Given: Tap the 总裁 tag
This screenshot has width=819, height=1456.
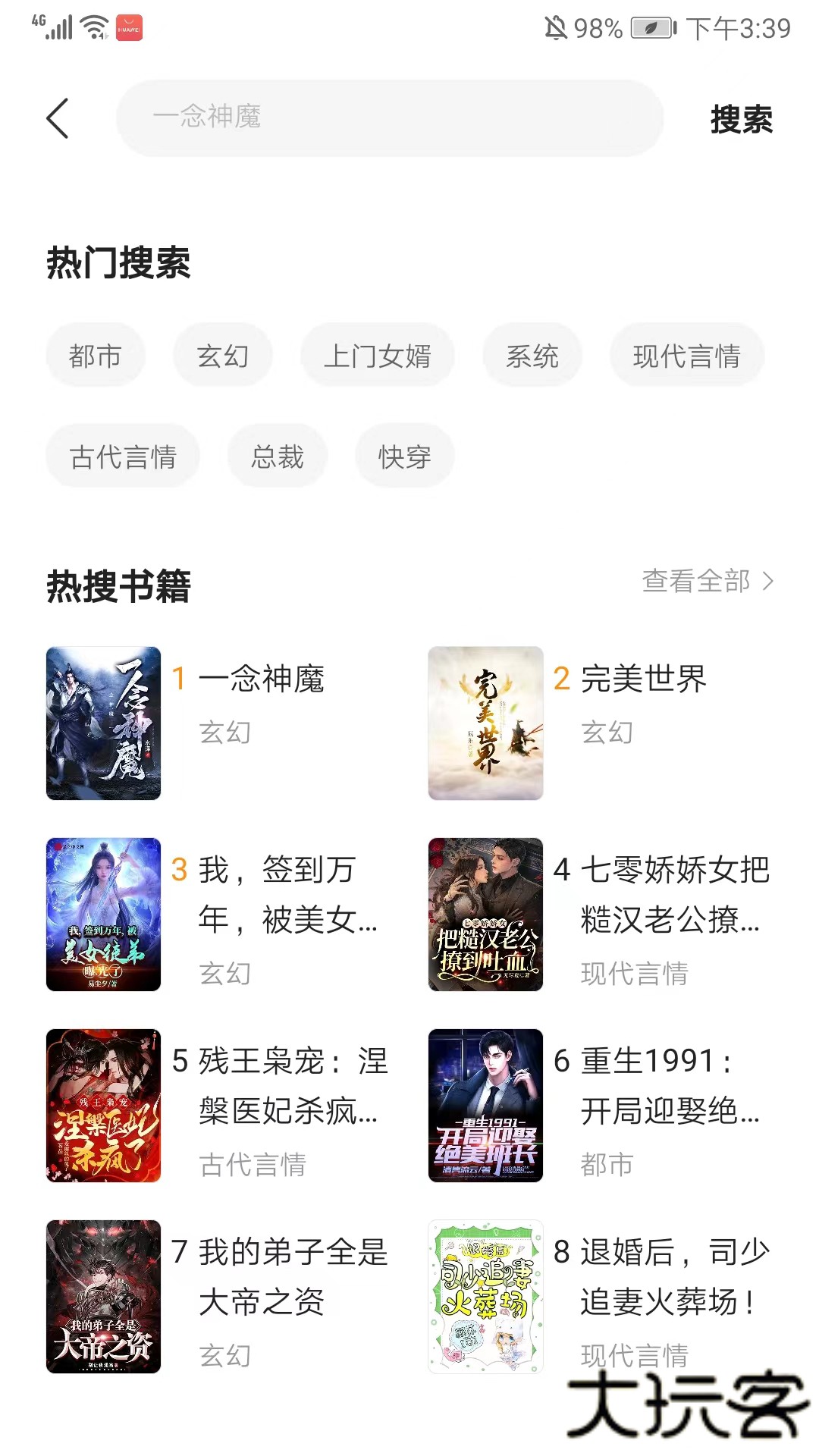Looking at the screenshot, I should 278,455.
